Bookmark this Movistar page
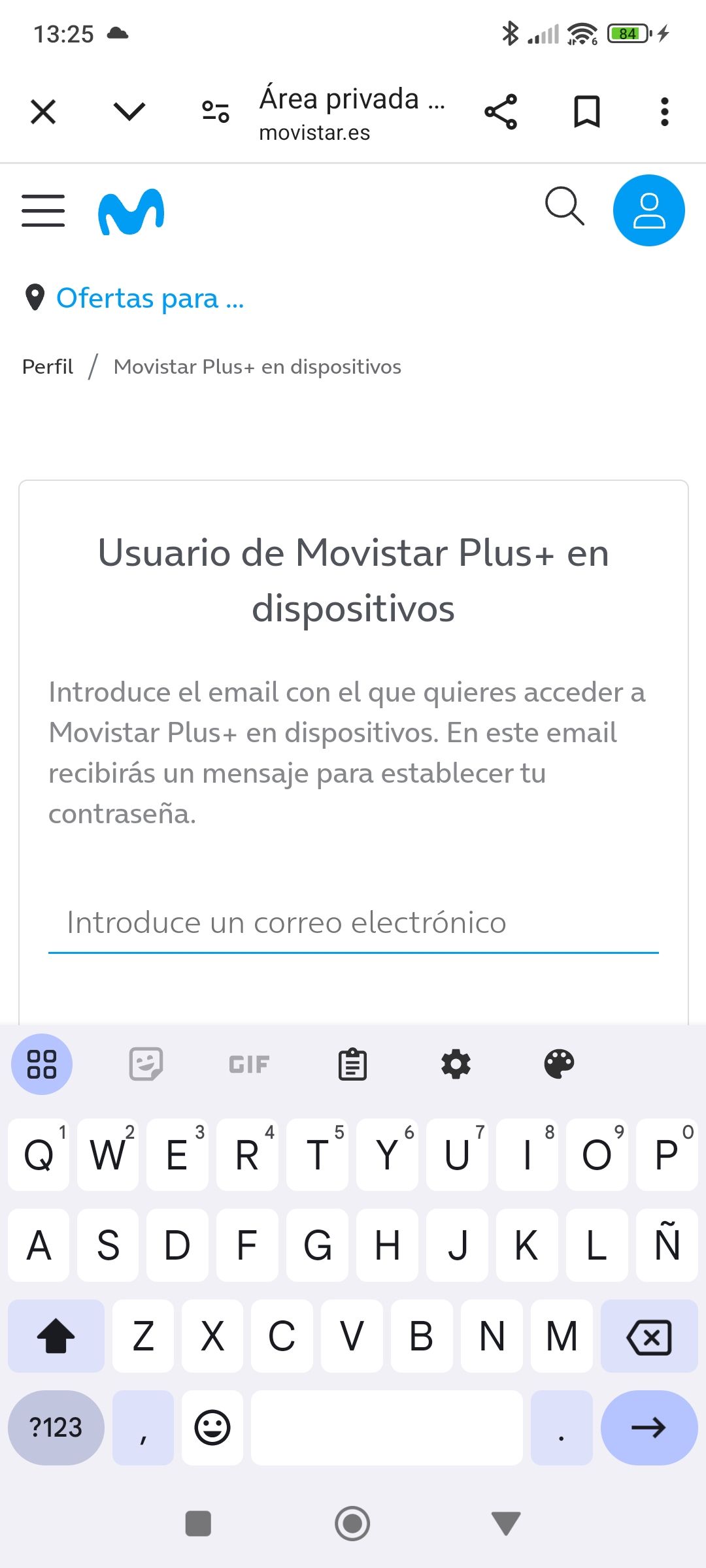The image size is (706, 1568). [586, 112]
